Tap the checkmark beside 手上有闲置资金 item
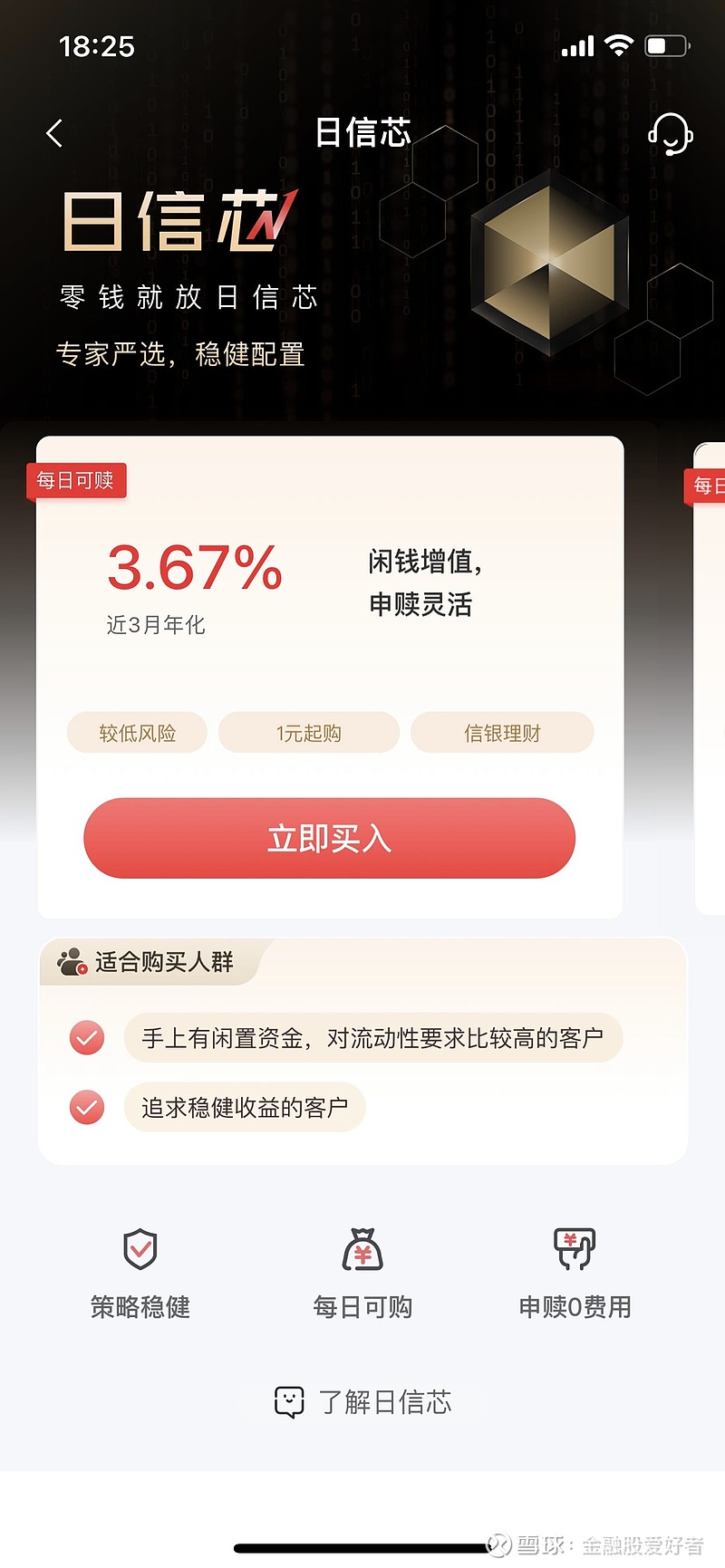 click(x=86, y=1038)
